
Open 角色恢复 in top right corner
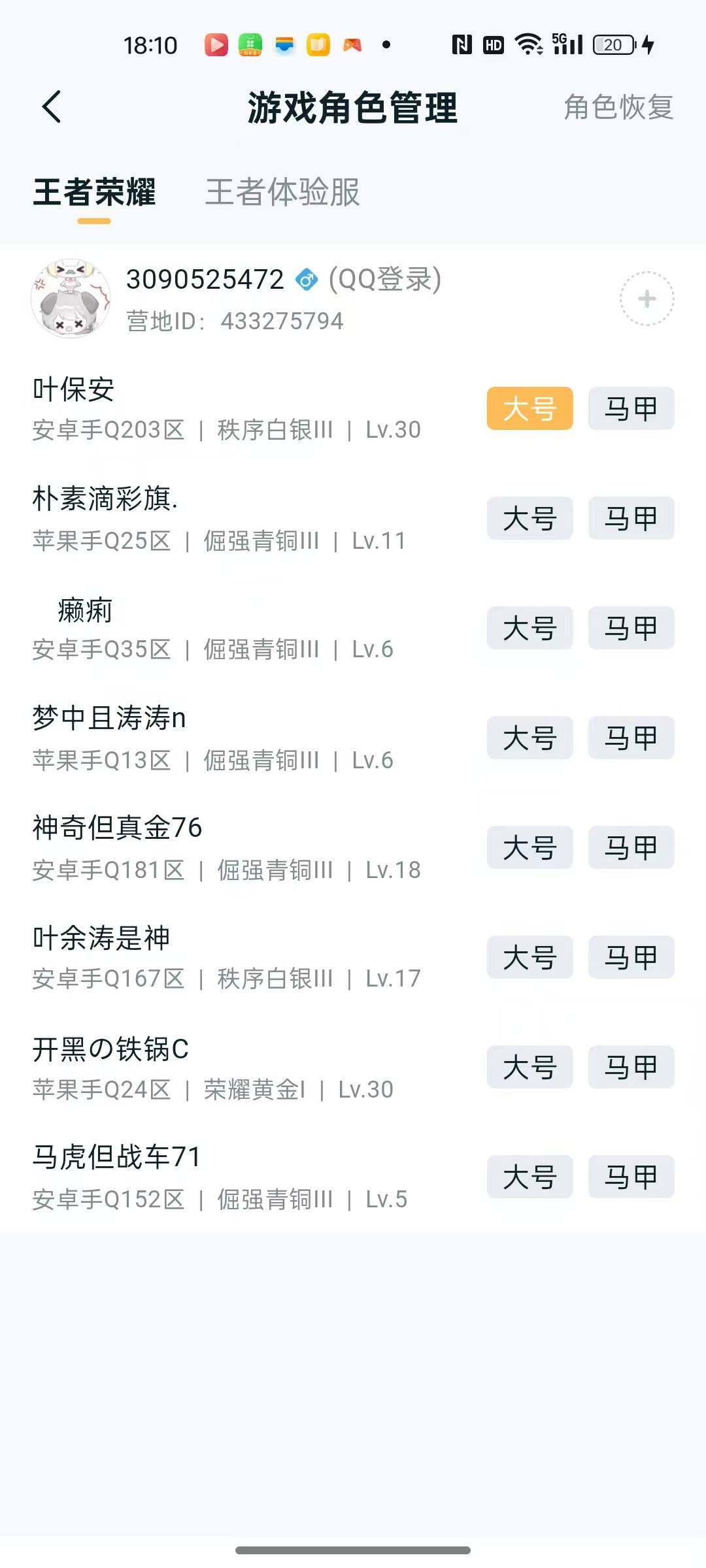pyautogui.click(x=617, y=108)
